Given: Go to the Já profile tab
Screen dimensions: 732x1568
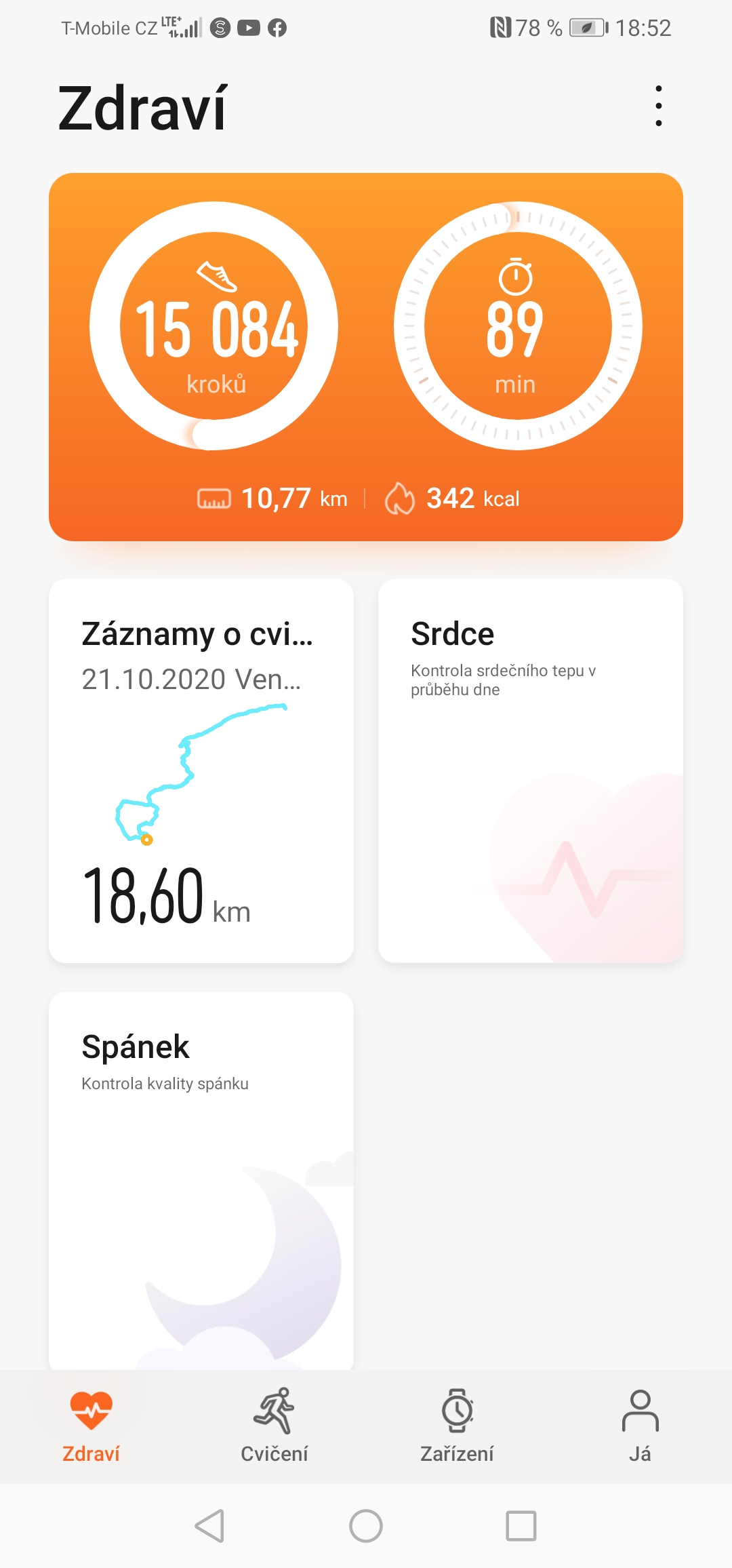Looking at the screenshot, I should (x=640, y=1426).
